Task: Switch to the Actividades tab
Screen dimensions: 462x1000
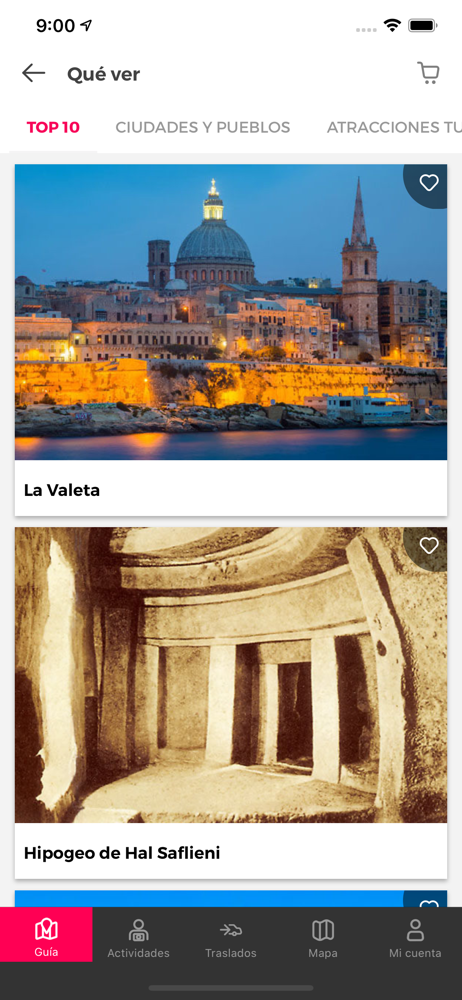Action: [138, 934]
